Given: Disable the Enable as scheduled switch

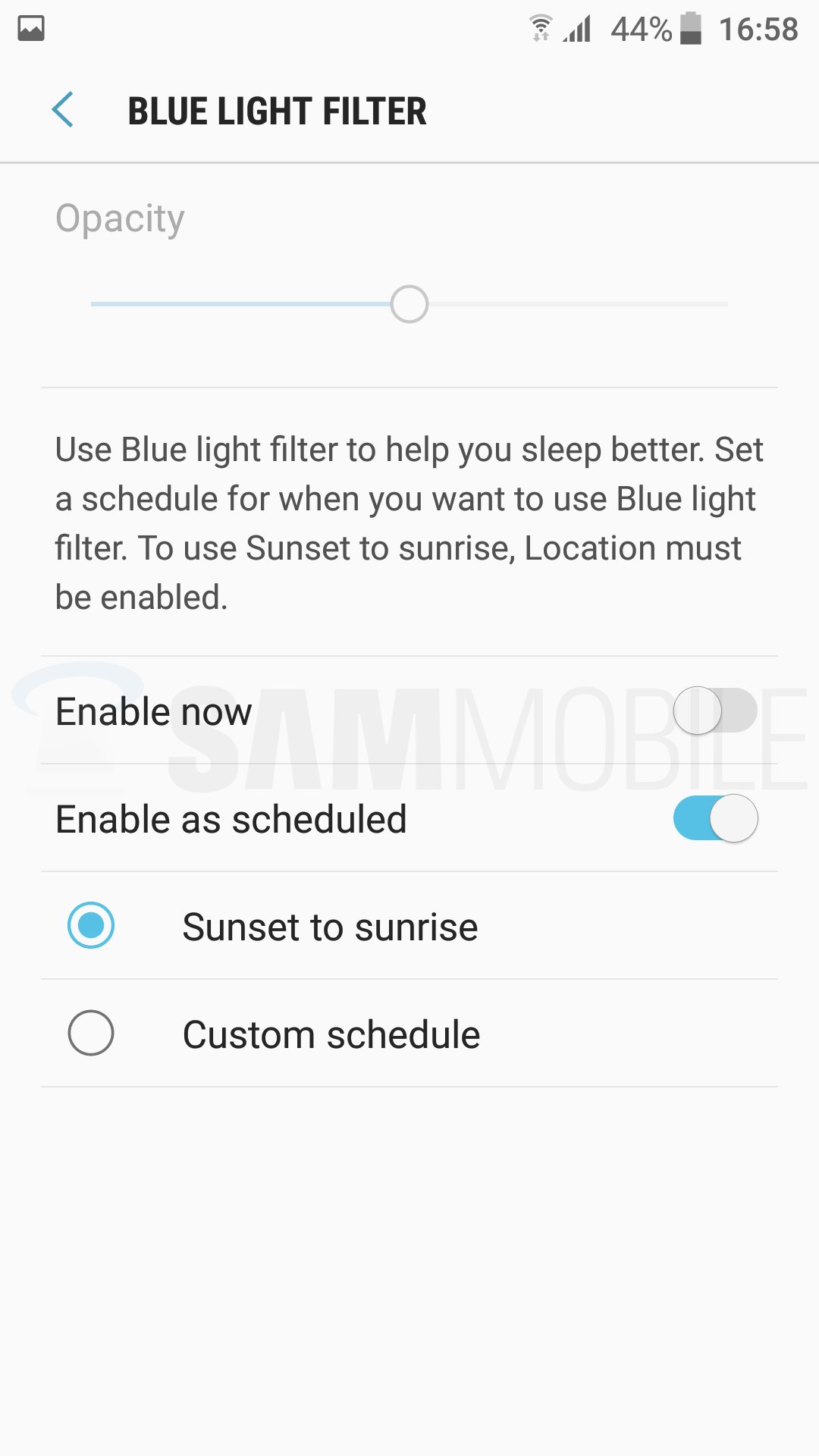Looking at the screenshot, I should pyautogui.click(x=714, y=818).
